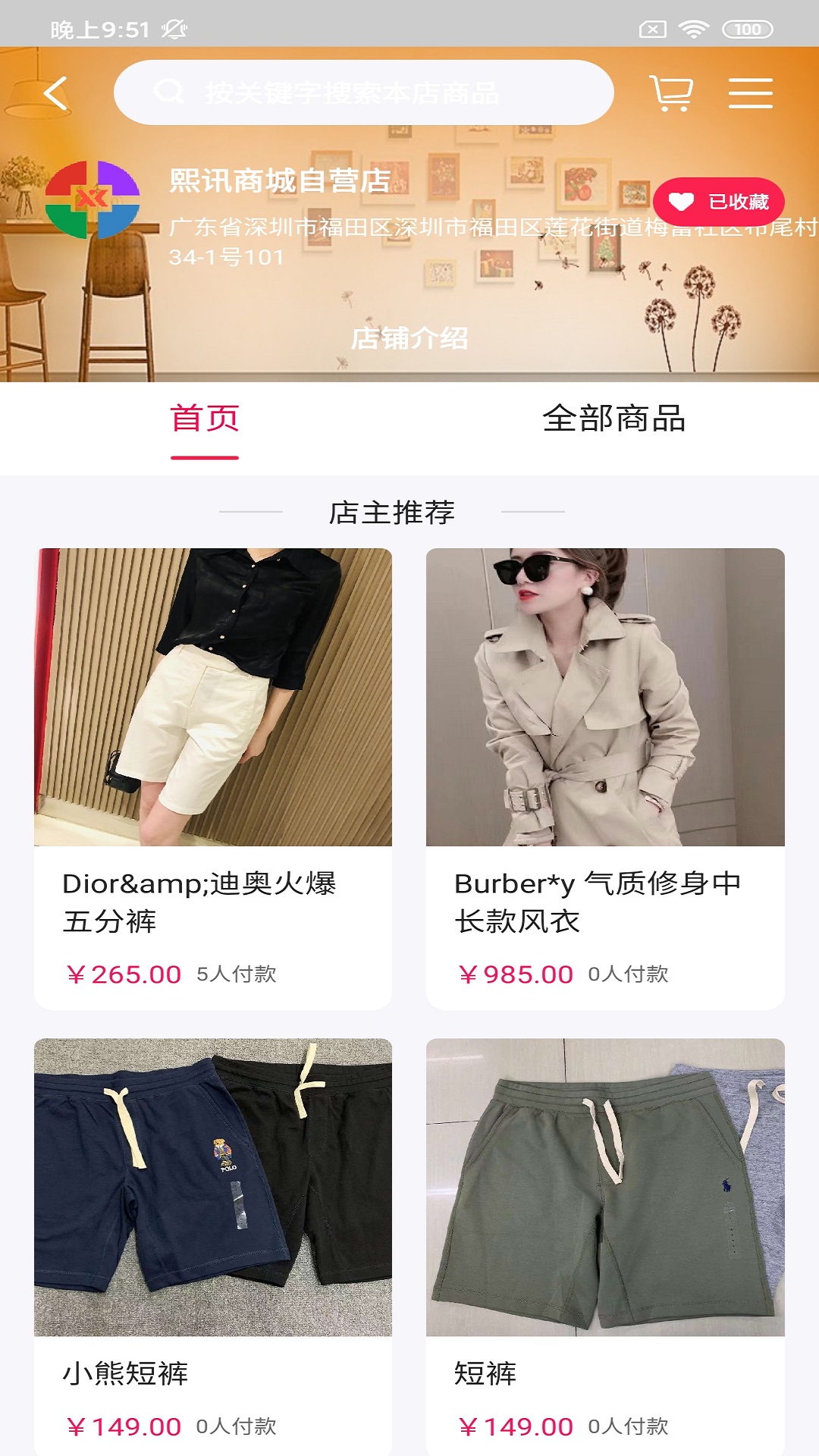Open the hamburger menu icon
This screenshot has width=819, height=1456.
tap(751, 93)
